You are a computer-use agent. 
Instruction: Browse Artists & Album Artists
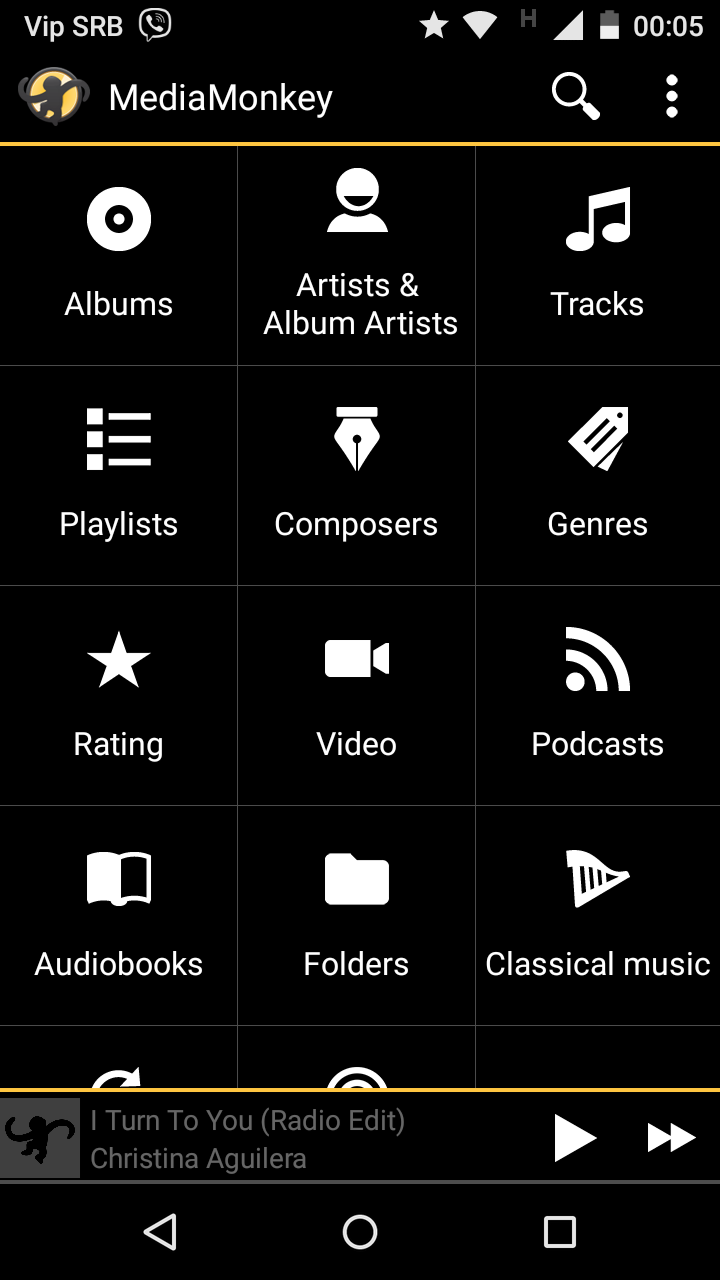click(357, 255)
